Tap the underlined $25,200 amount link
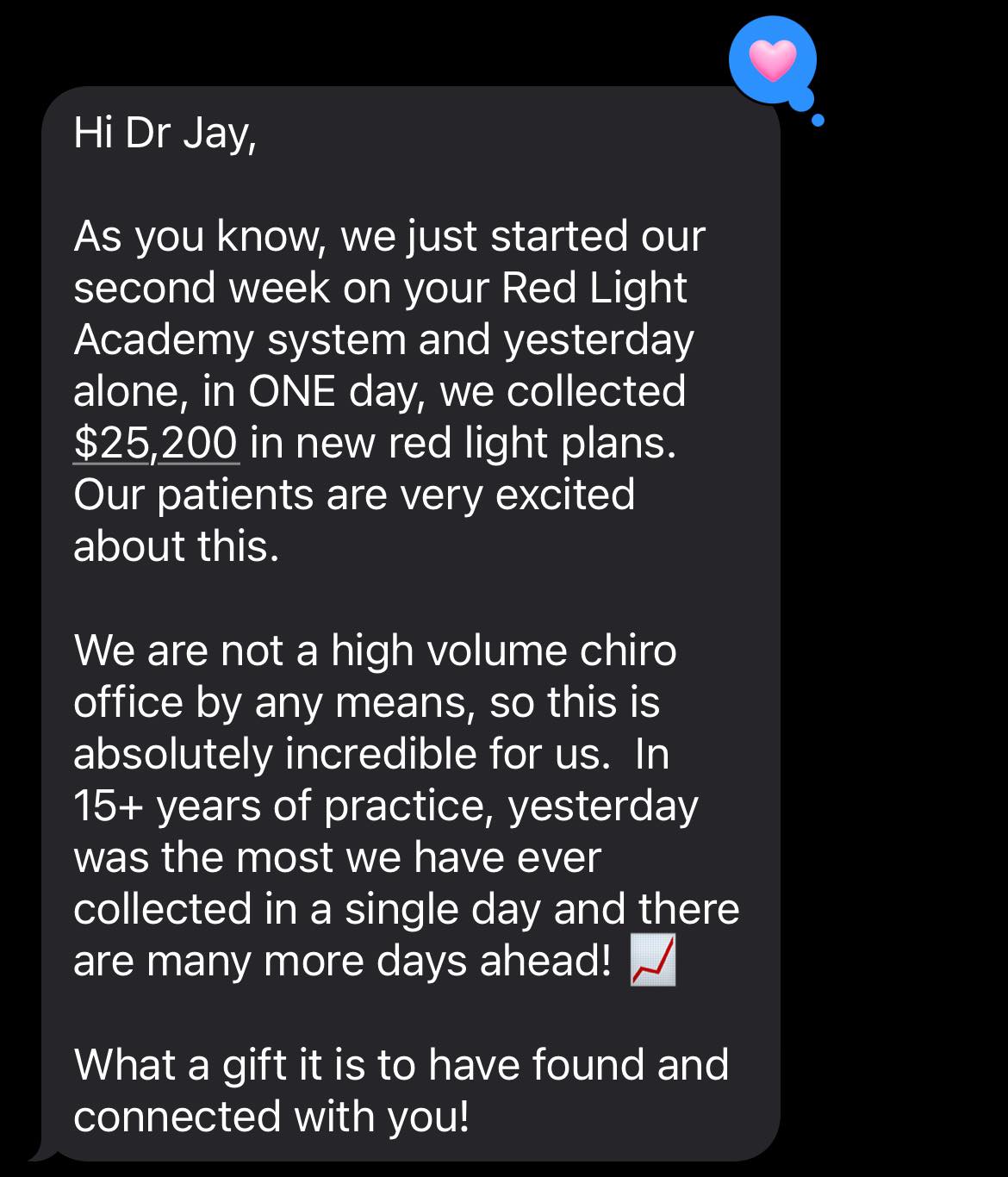Viewport: 1008px width, 1177px height. (x=155, y=444)
